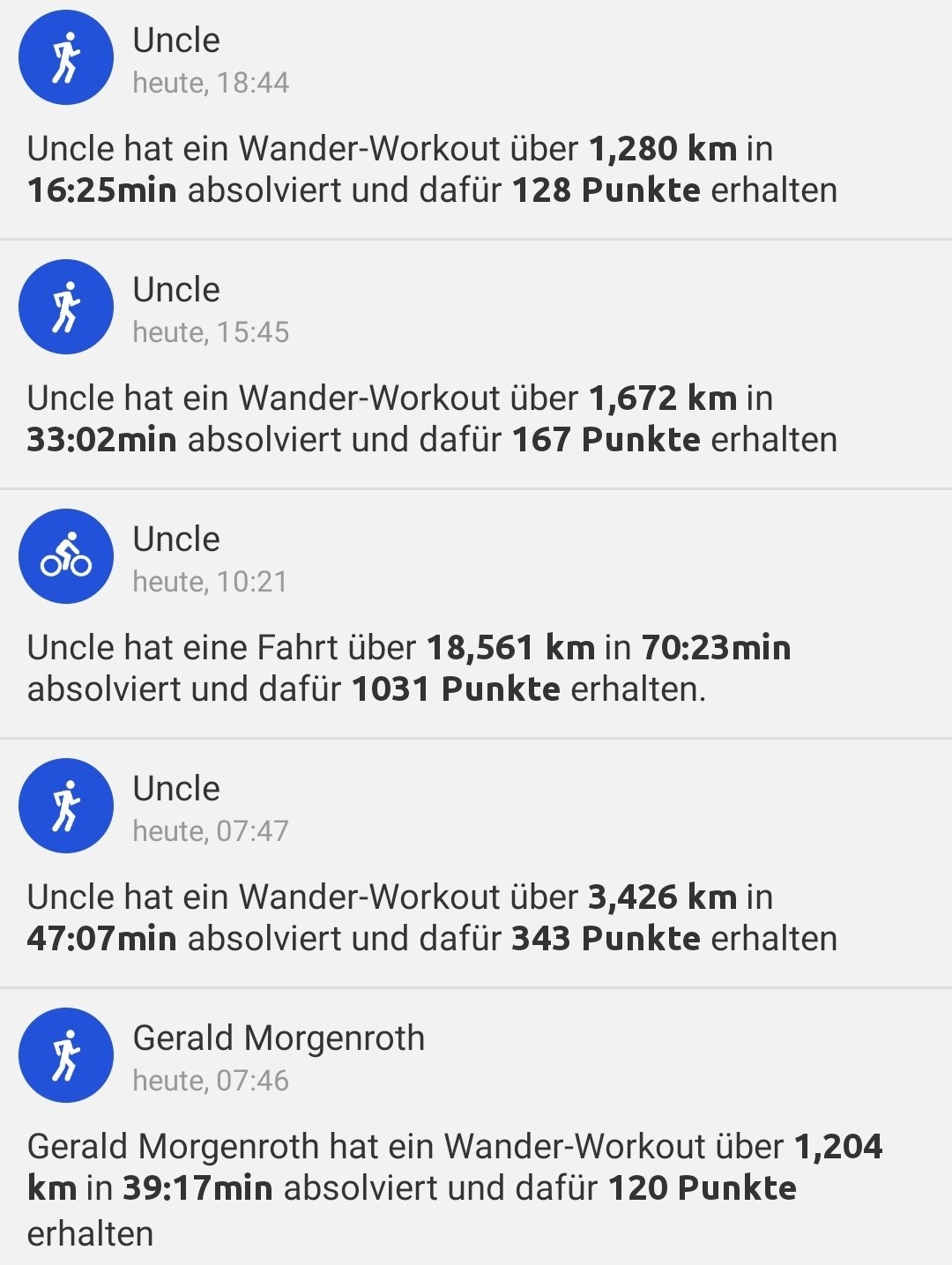This screenshot has height=1265, width=952.
Task: Tap the hiking icon next to the 15:45 entry
Action: (65, 306)
